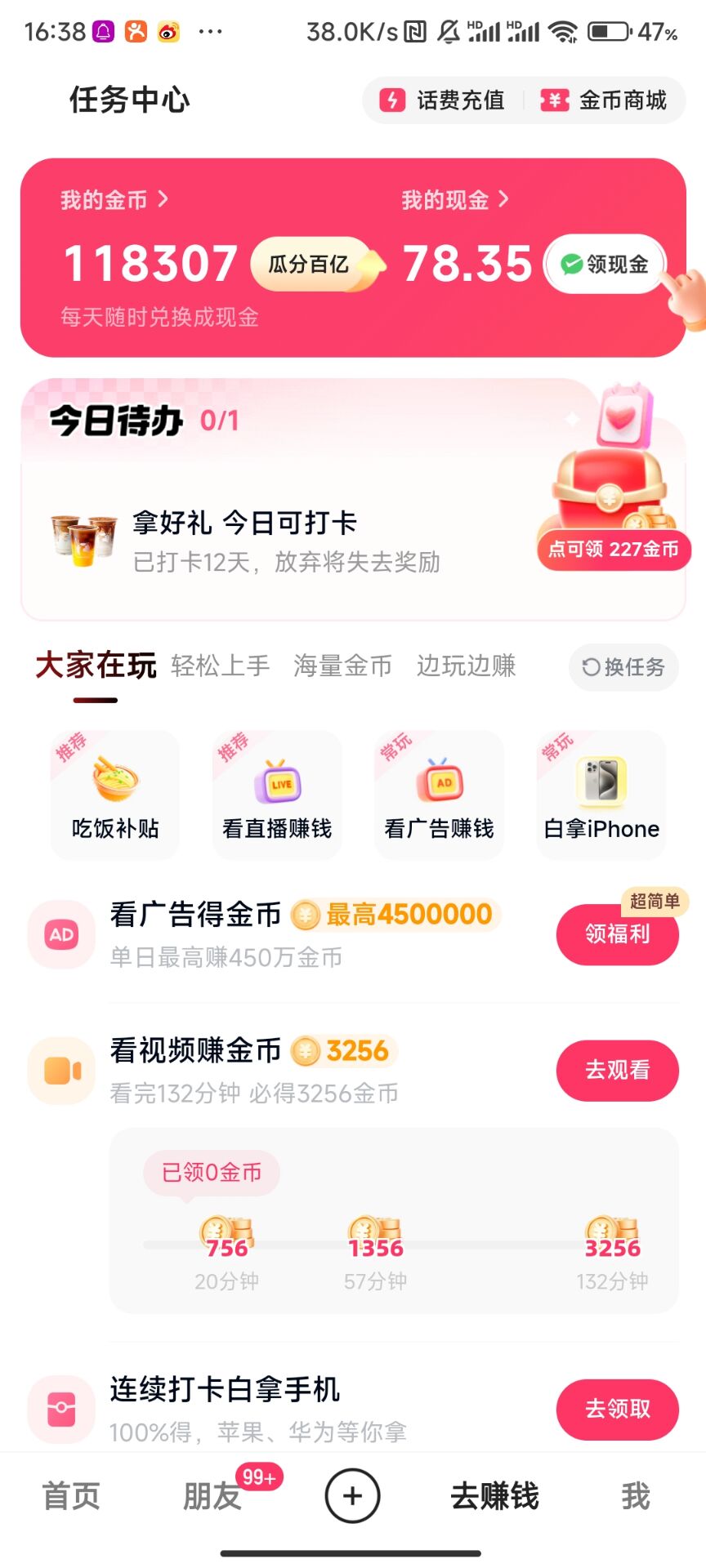This screenshot has width=706, height=1568.
Task: Go to 首页 using the home icon
Action: [x=70, y=1497]
